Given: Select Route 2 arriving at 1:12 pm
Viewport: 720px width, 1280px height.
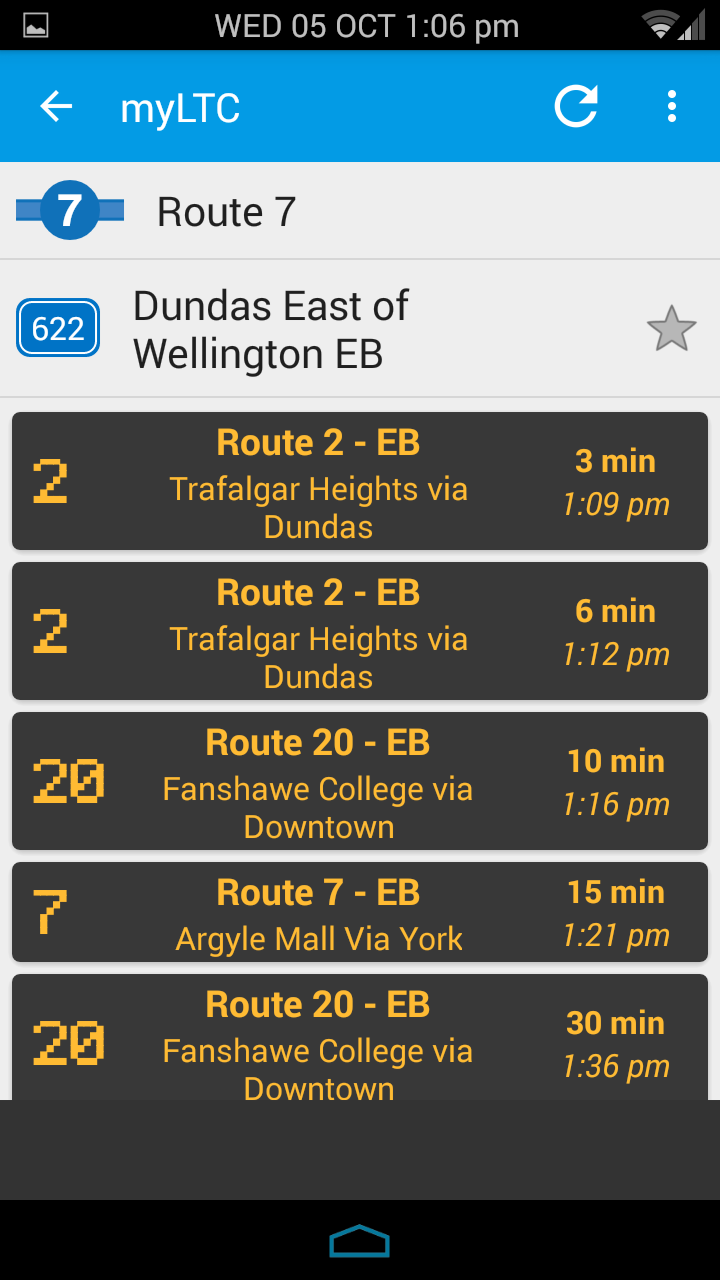Looking at the screenshot, I should tap(360, 631).
